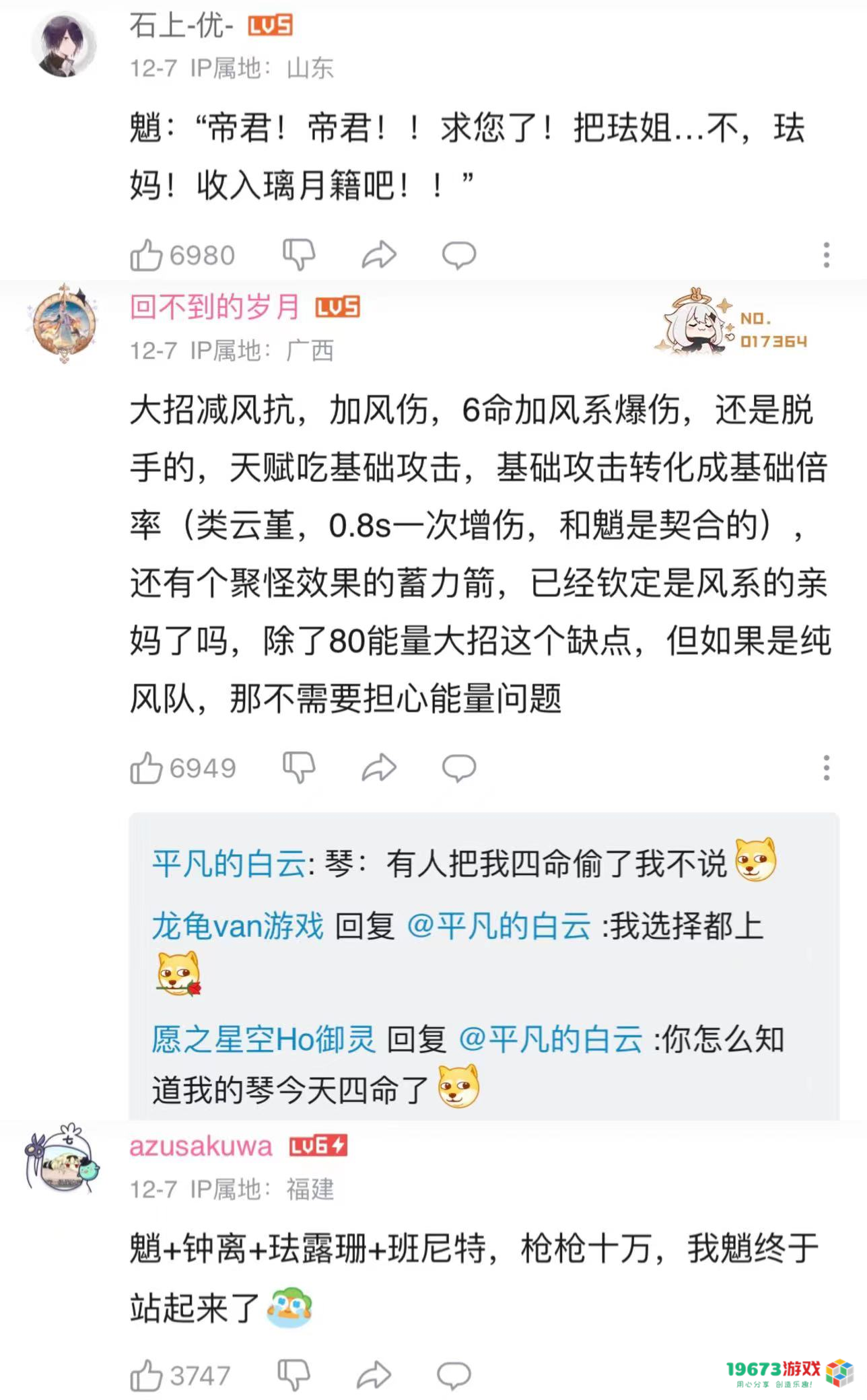Image resolution: width=867 pixels, height=1400 pixels.
Task: Dislike 石上-优-'s comment
Action: click(x=299, y=254)
